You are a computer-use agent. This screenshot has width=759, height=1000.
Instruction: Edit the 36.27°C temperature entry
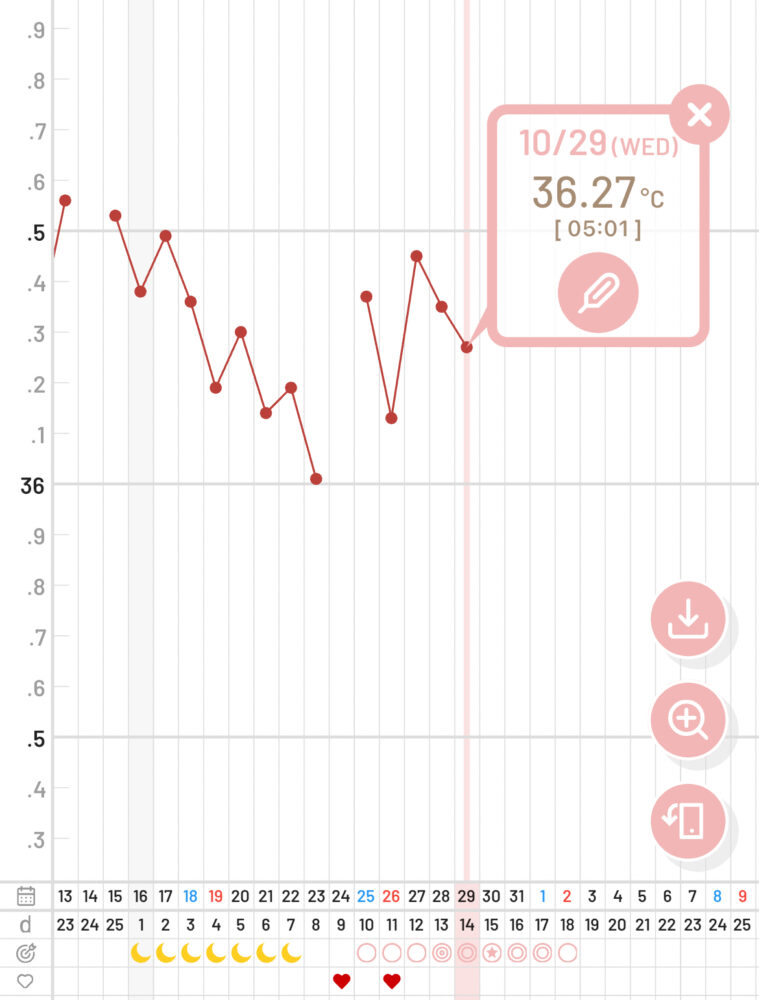(x=597, y=292)
